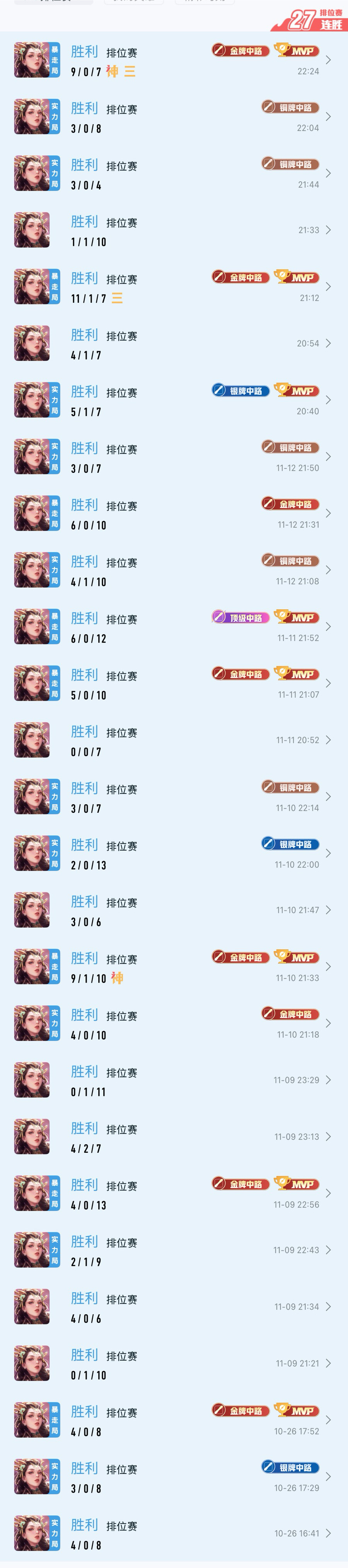The width and height of the screenshot is (348, 1568).
Task: Open the 11-09 21:21 match
Action: click(x=174, y=1363)
